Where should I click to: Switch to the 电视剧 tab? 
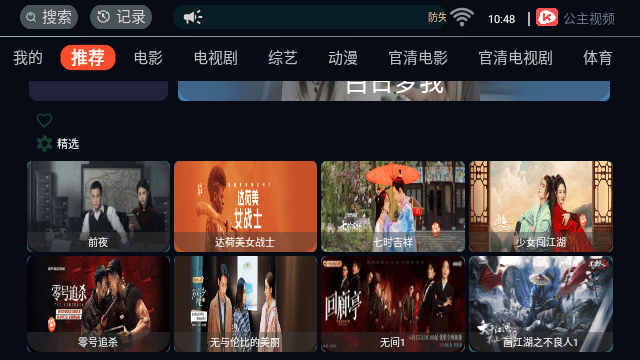216,58
